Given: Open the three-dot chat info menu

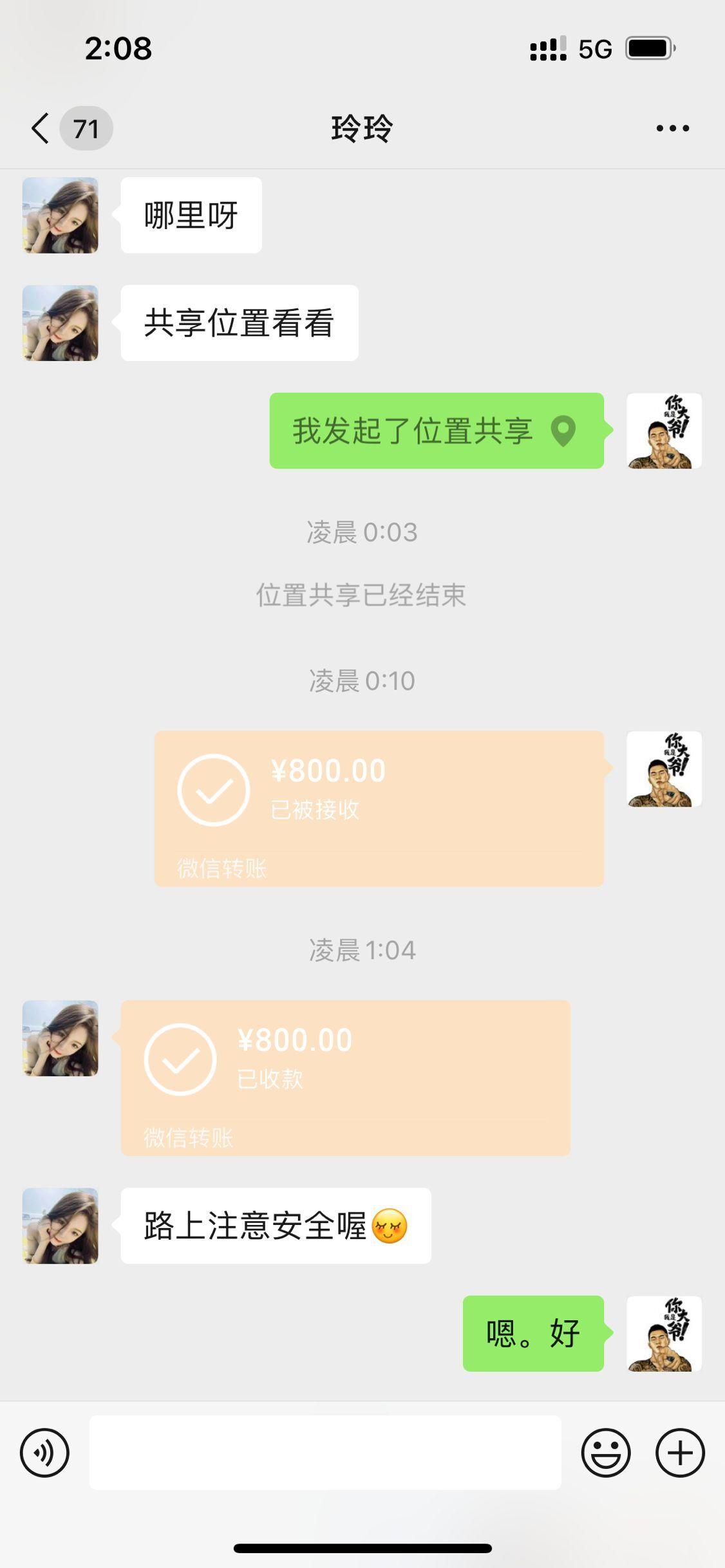Looking at the screenshot, I should point(672,128).
